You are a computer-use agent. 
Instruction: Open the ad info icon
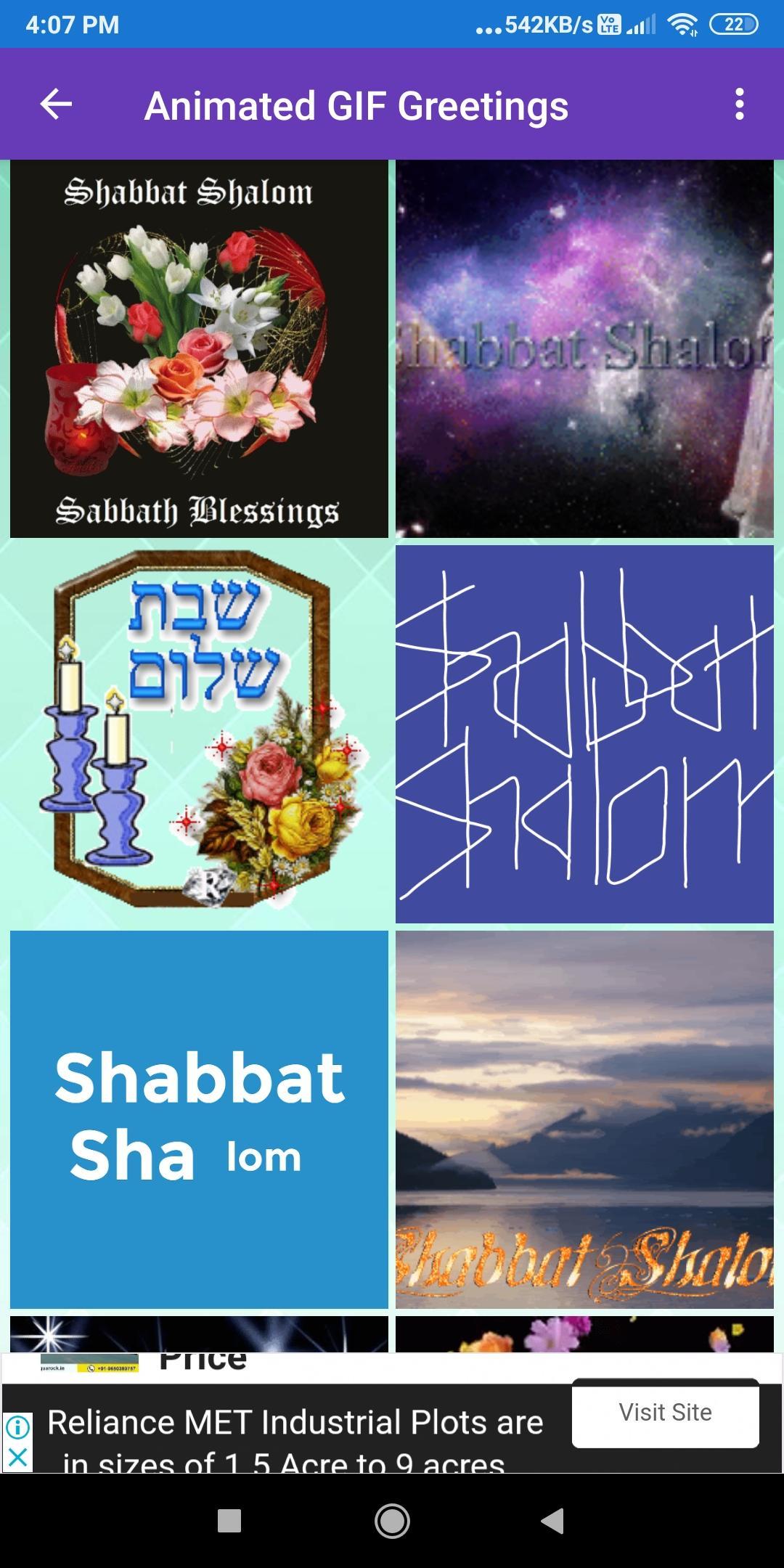(17, 1428)
